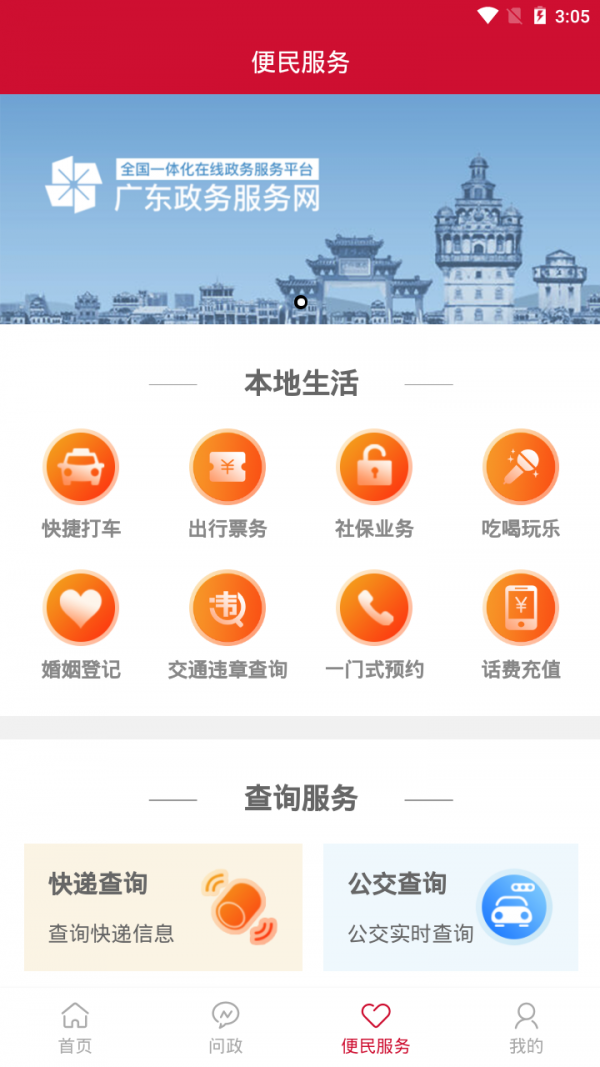This screenshot has height=1067, width=600.
Task: Go to the 问政 tab
Action: click(x=225, y=1028)
